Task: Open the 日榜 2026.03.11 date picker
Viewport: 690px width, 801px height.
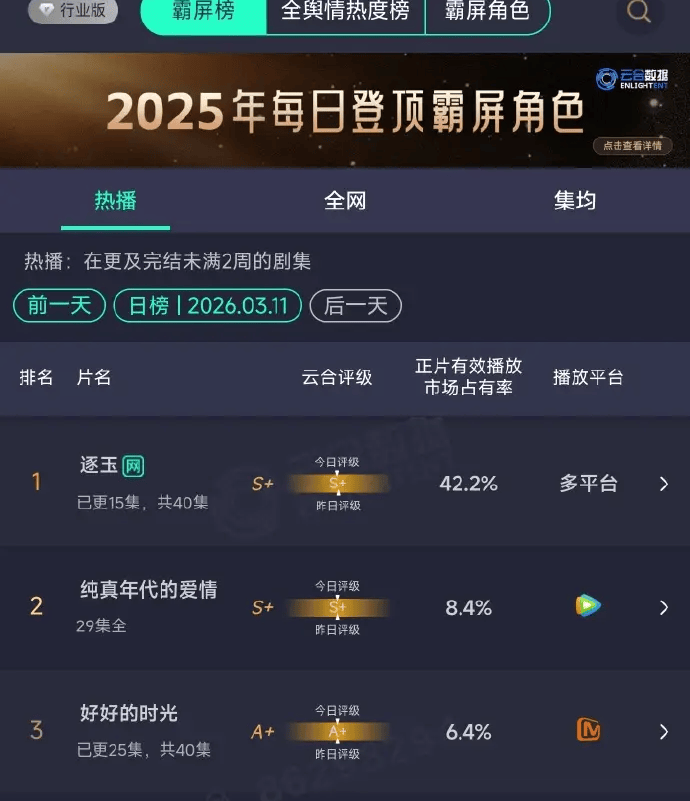Action: coord(207,305)
